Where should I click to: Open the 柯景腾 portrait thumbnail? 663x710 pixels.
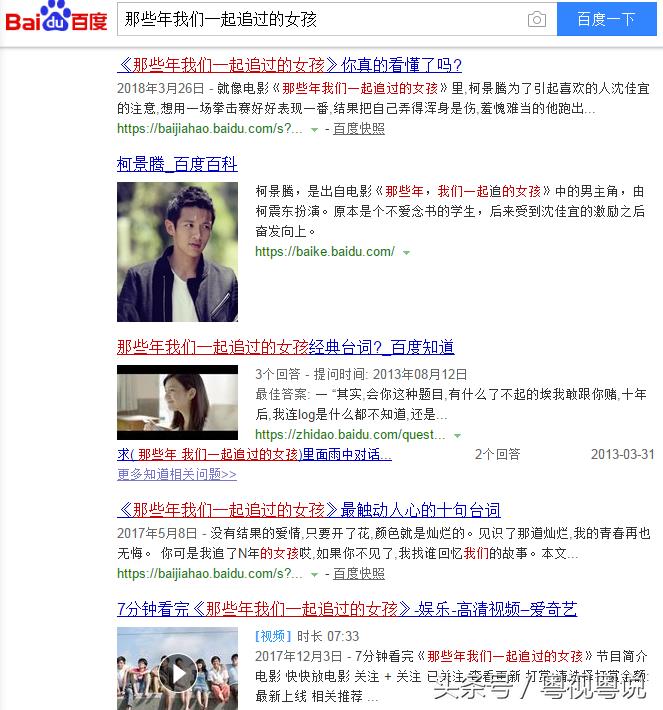[177, 251]
